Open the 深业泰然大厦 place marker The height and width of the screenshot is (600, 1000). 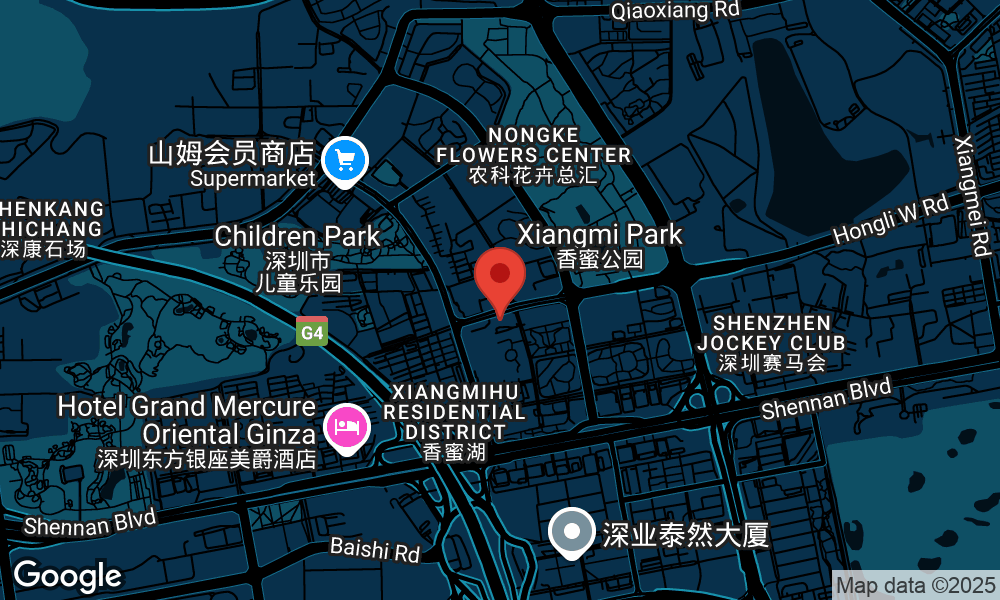tap(571, 531)
